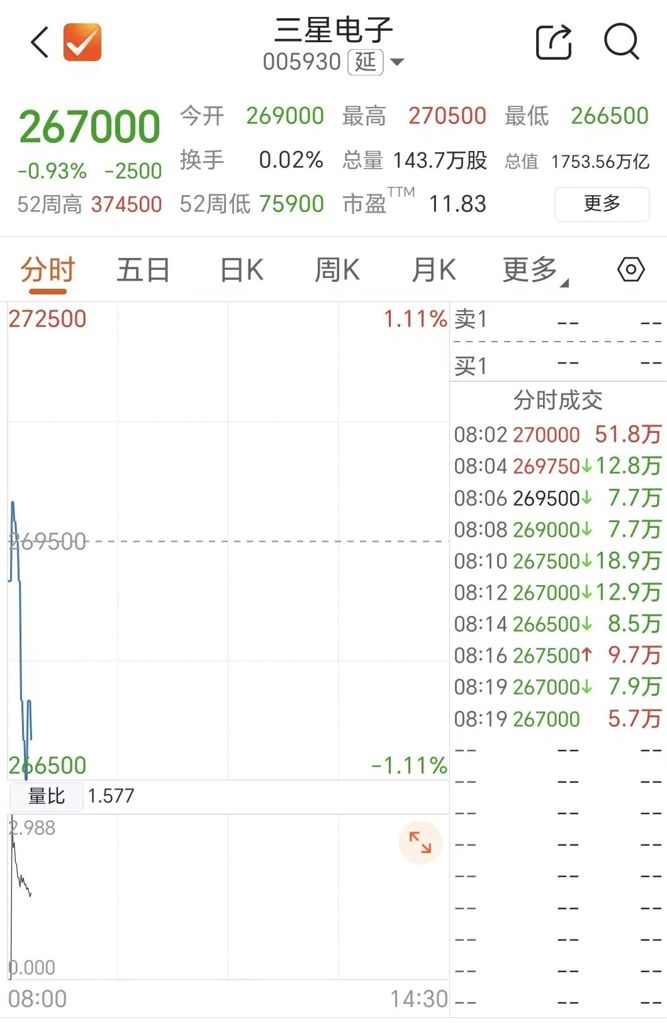Switch to the 周K chart tab
The width and height of the screenshot is (667, 1023).
[x=337, y=270]
